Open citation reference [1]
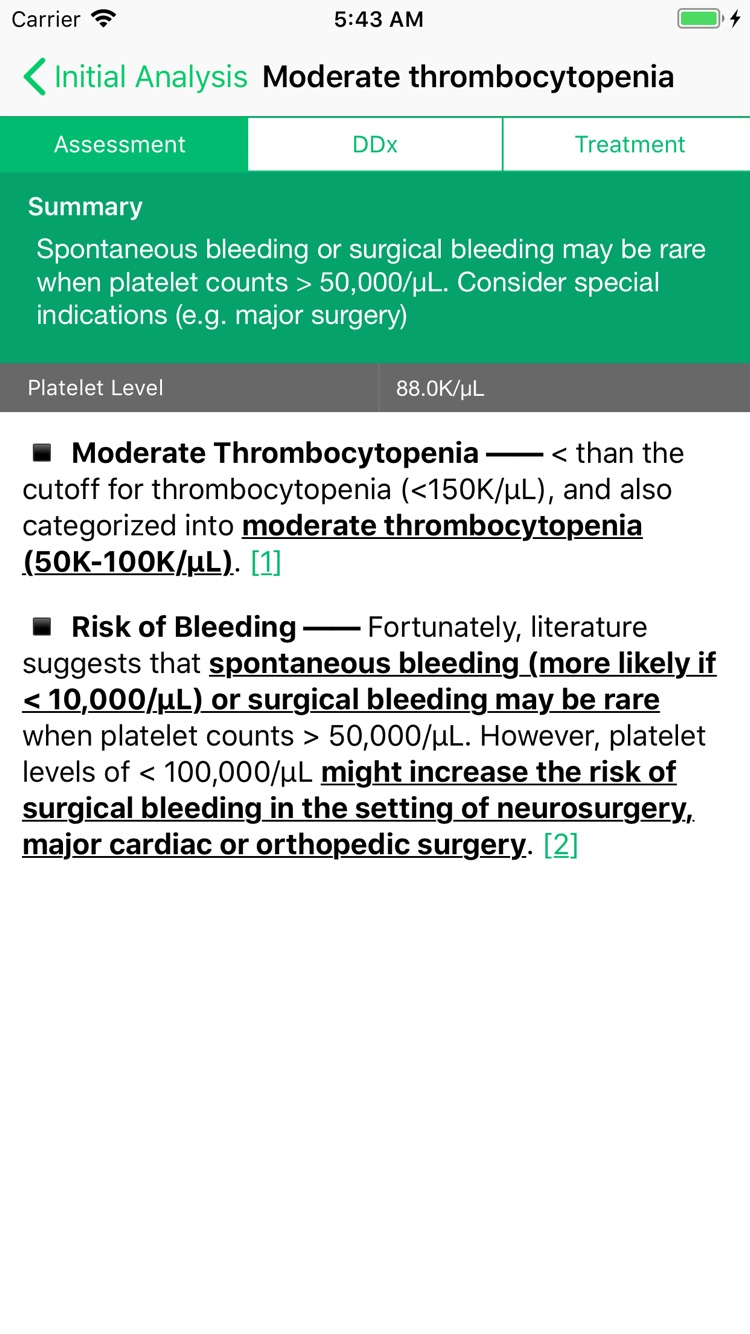Viewport: 750px width, 1334px height. coord(266,562)
